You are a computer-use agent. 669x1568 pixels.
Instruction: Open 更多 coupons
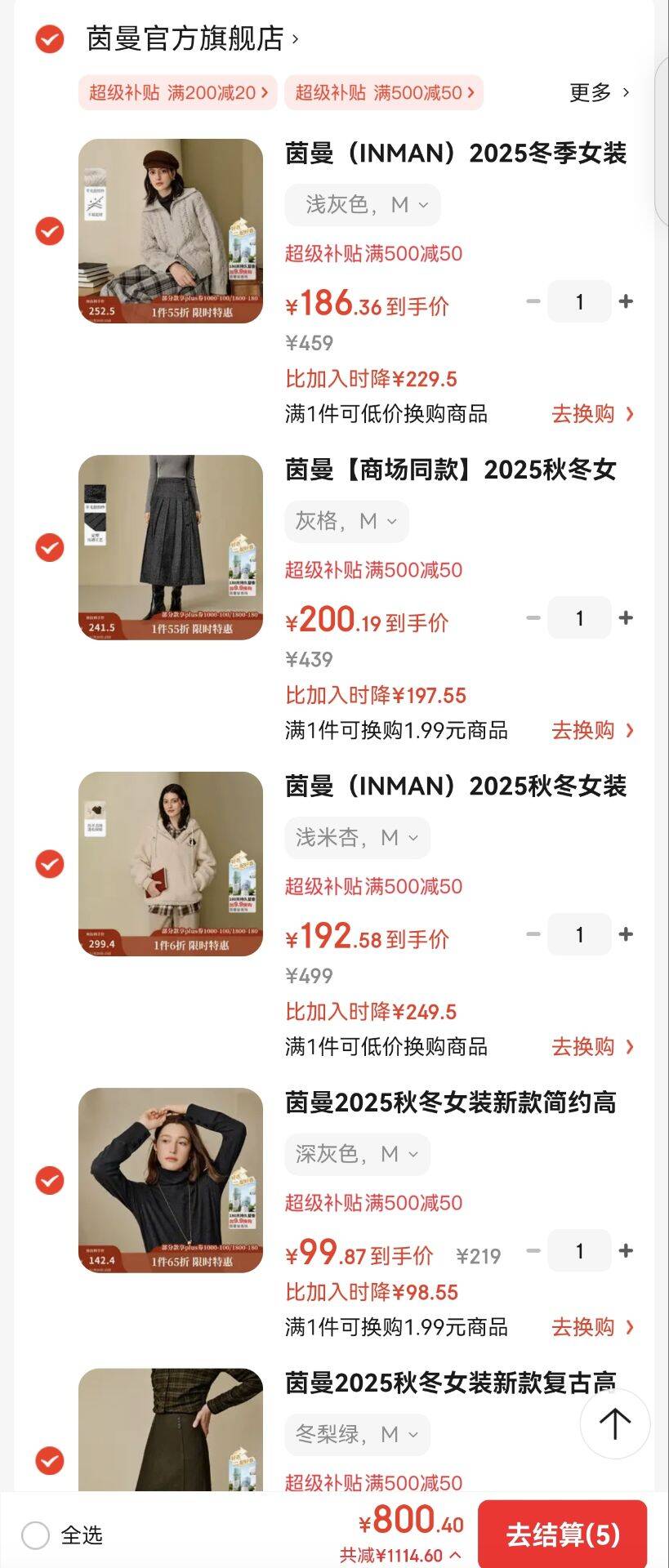coord(599,92)
